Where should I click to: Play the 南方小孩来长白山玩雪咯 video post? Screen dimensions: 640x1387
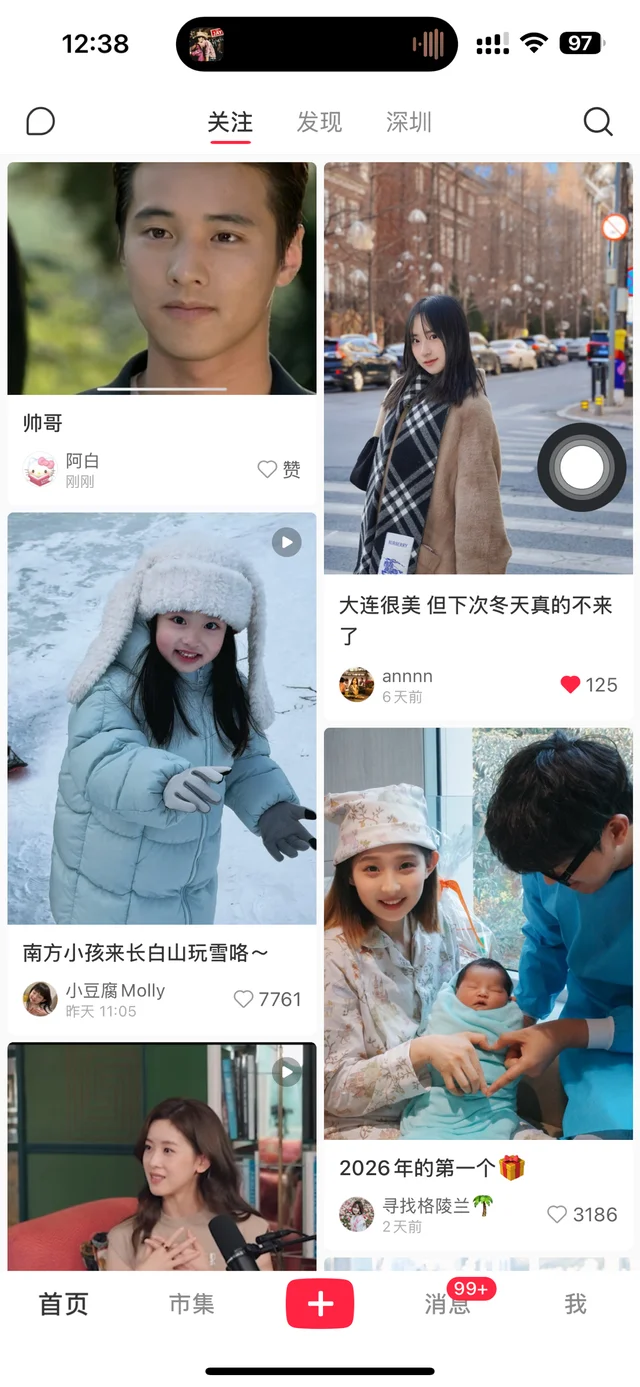[162, 718]
